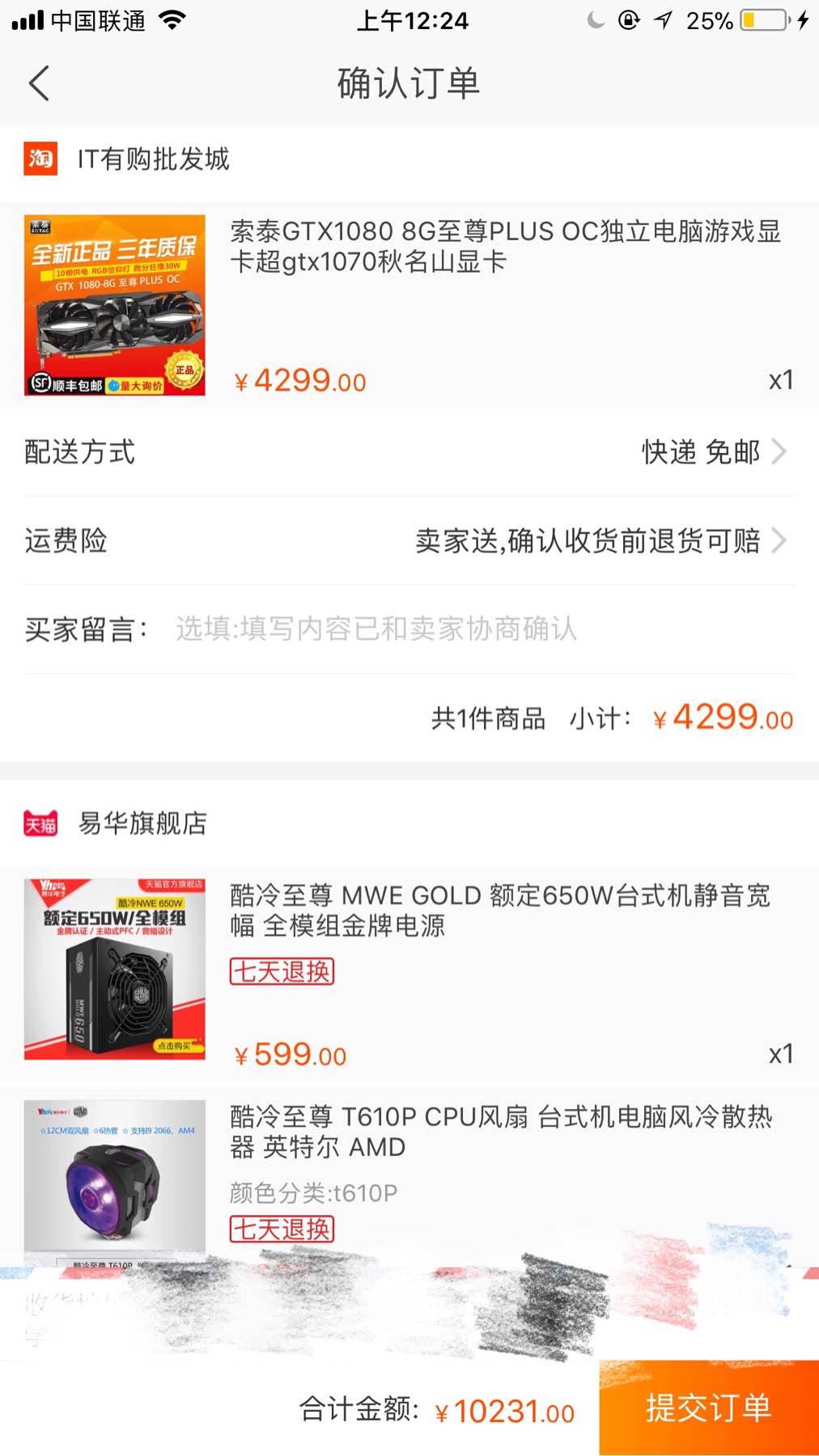Open the 配送方式 delivery options
819x1456 pixels.
(x=409, y=451)
